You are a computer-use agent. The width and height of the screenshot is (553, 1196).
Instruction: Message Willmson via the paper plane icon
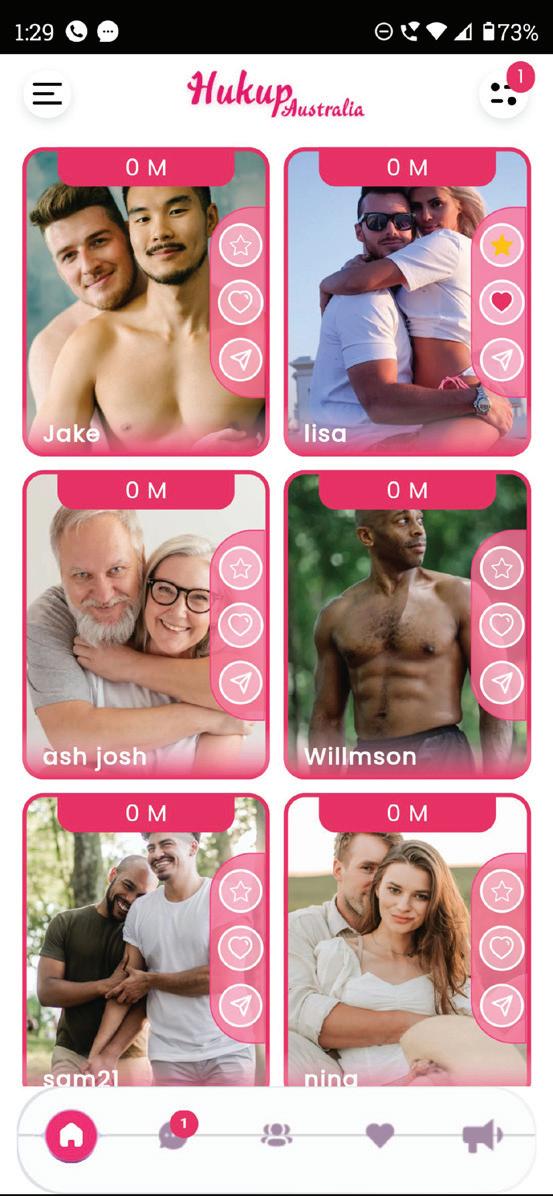tap(502, 683)
